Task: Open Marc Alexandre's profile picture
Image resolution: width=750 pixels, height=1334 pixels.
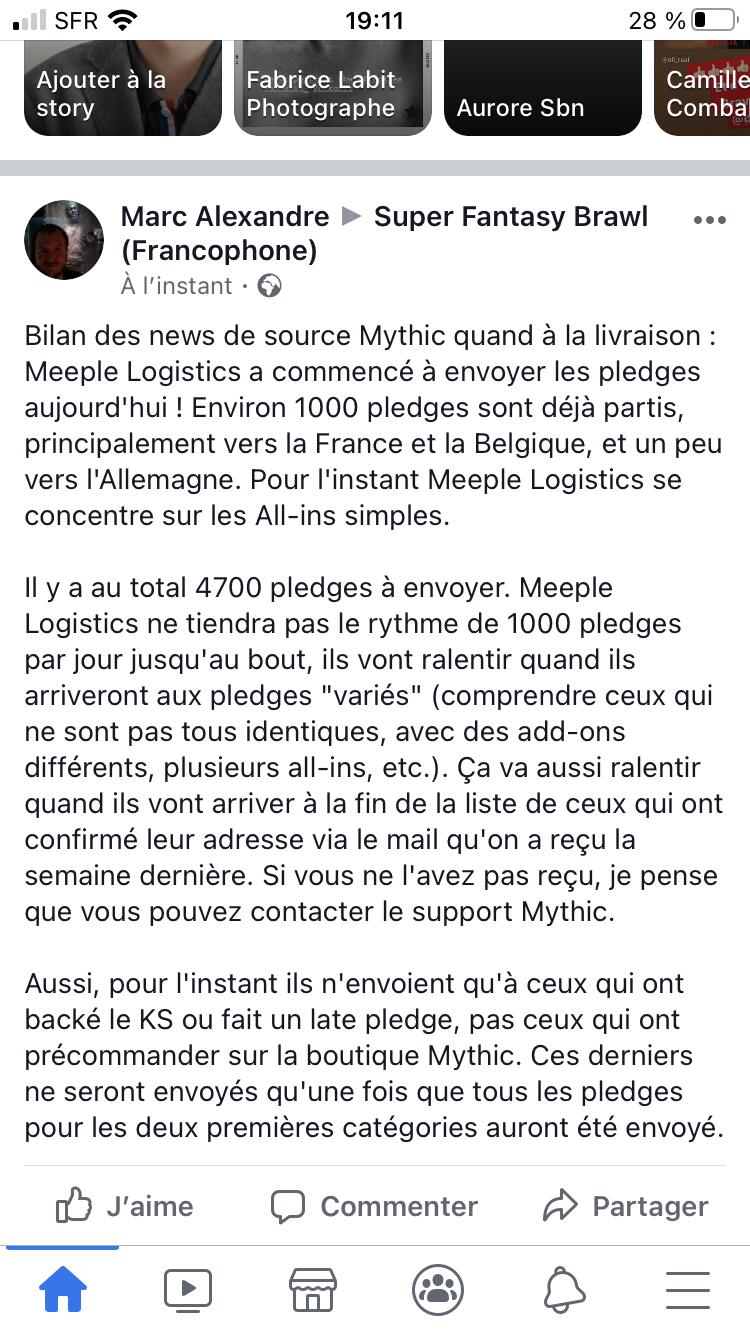Action: coord(64,240)
